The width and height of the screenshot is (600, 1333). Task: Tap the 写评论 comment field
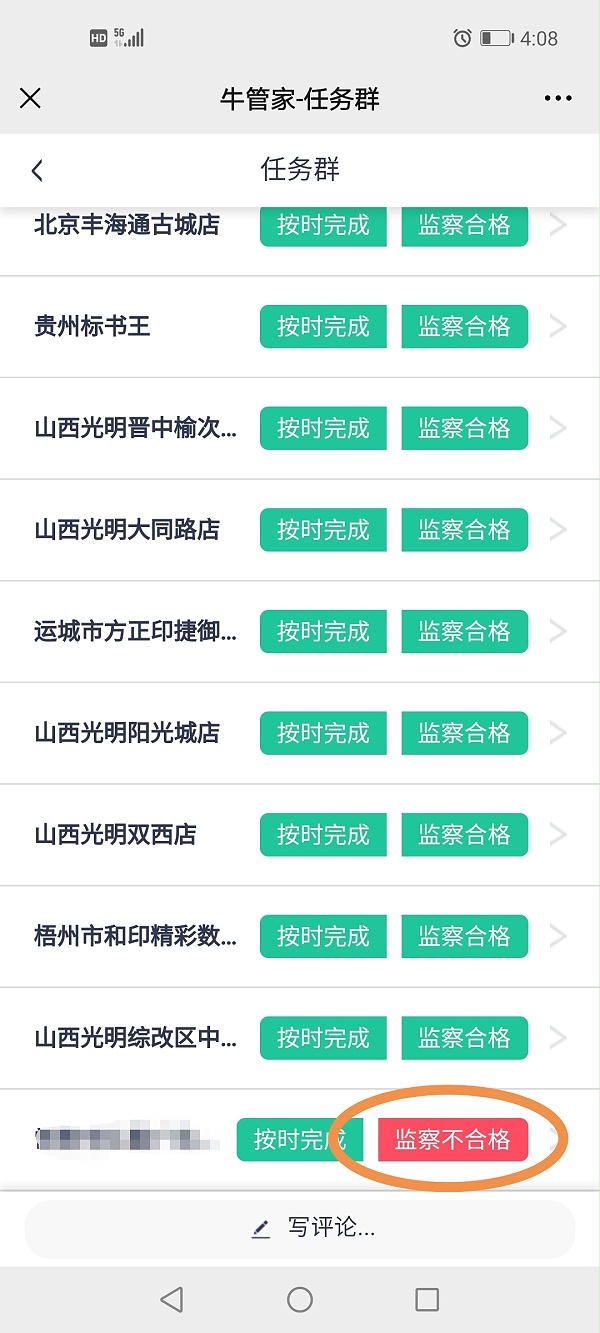point(300,1229)
